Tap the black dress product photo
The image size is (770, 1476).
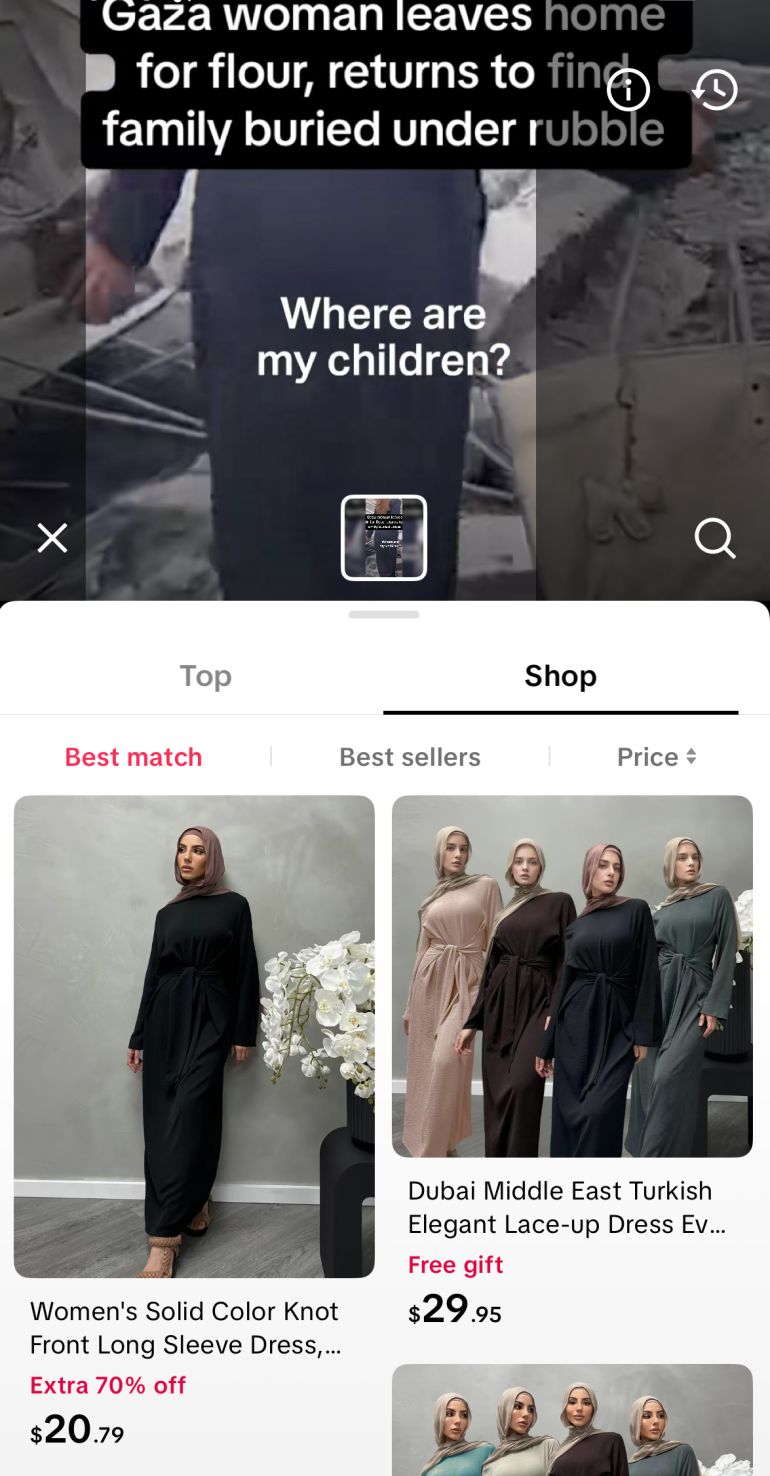pyautogui.click(x=194, y=1035)
